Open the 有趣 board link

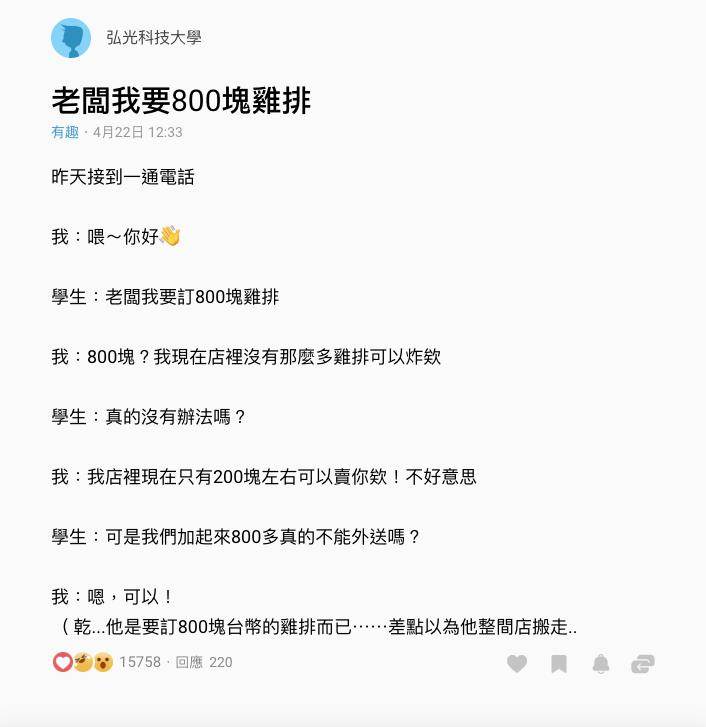pyautogui.click(x=64, y=132)
